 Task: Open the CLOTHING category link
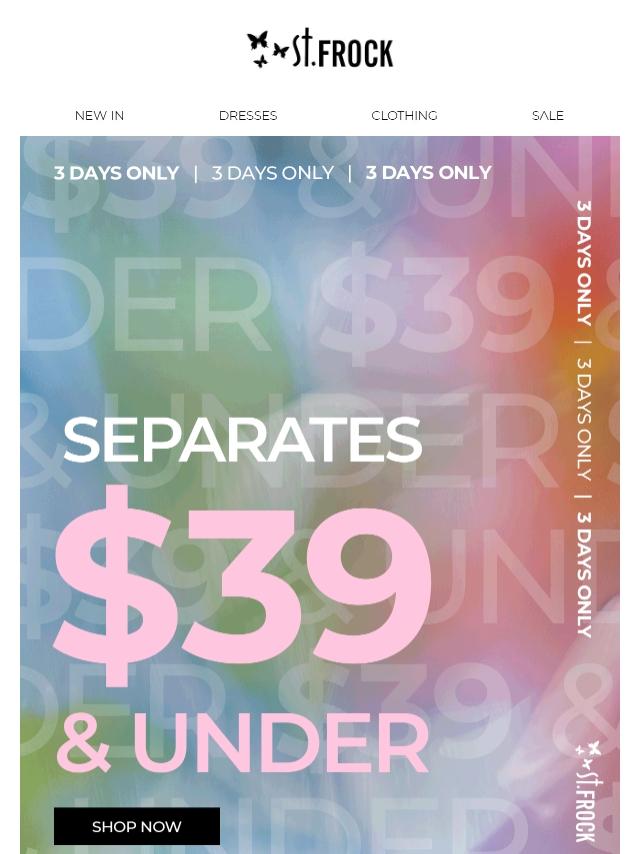pos(404,116)
